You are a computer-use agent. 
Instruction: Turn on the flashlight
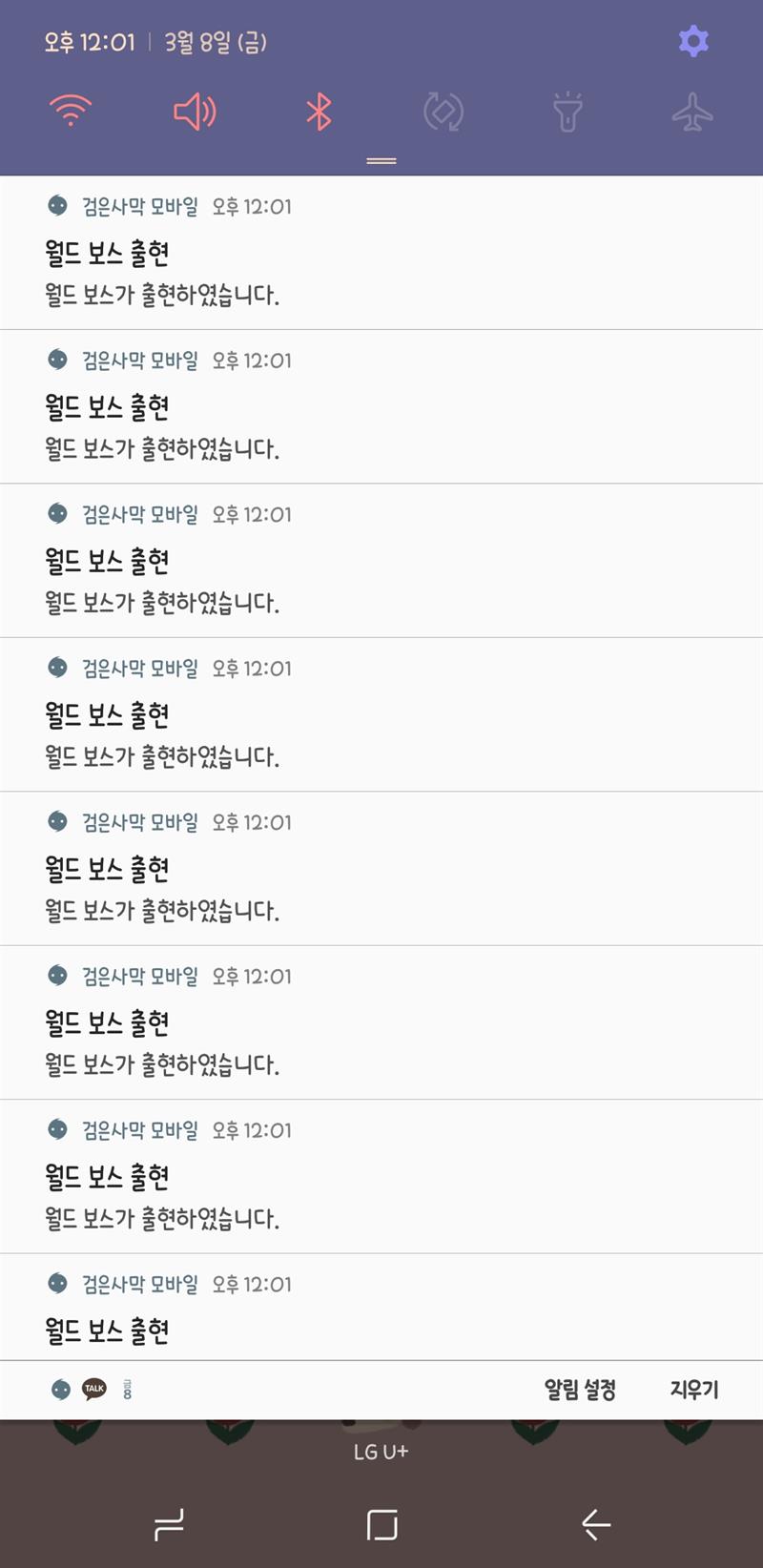coord(567,112)
